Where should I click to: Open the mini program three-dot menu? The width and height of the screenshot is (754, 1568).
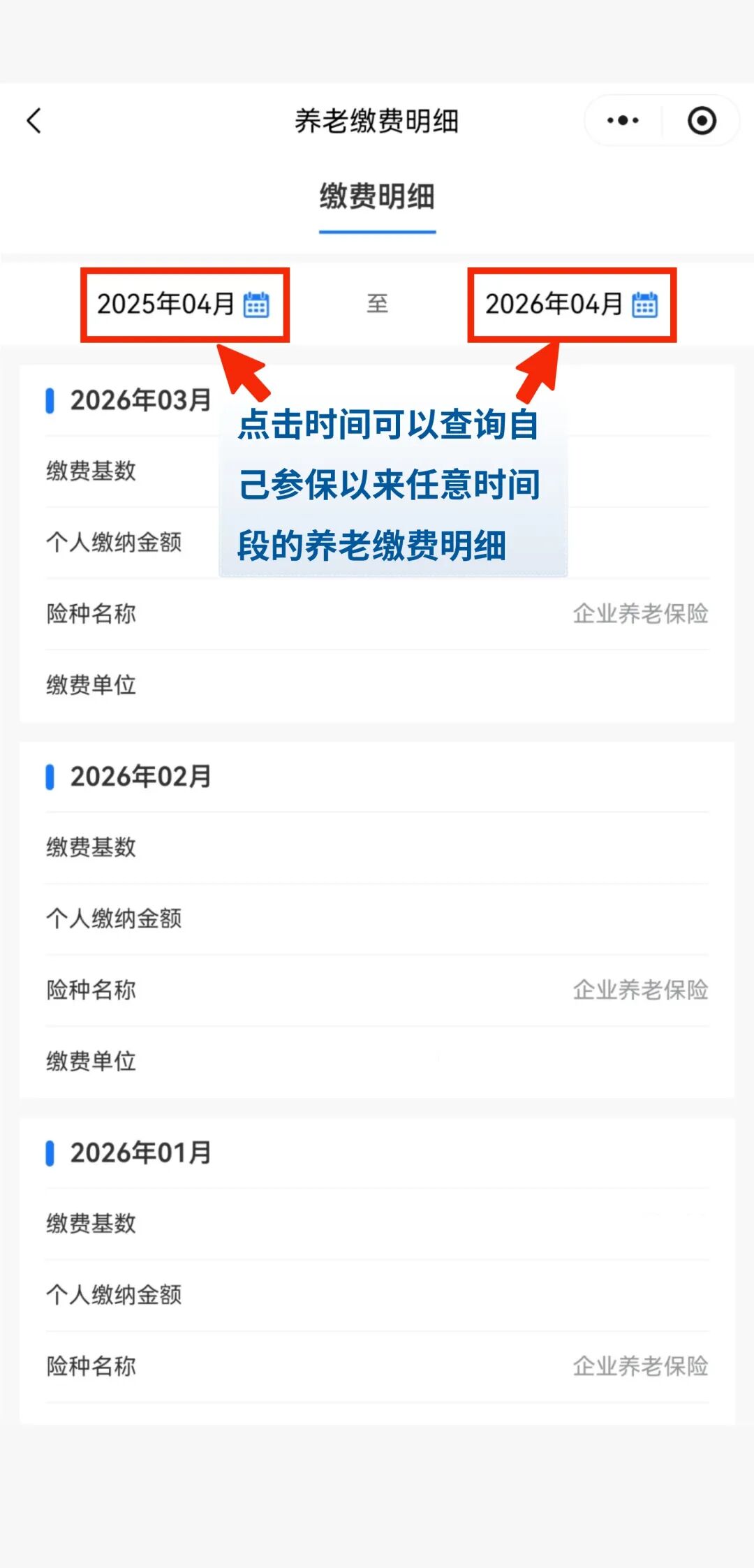click(x=623, y=121)
